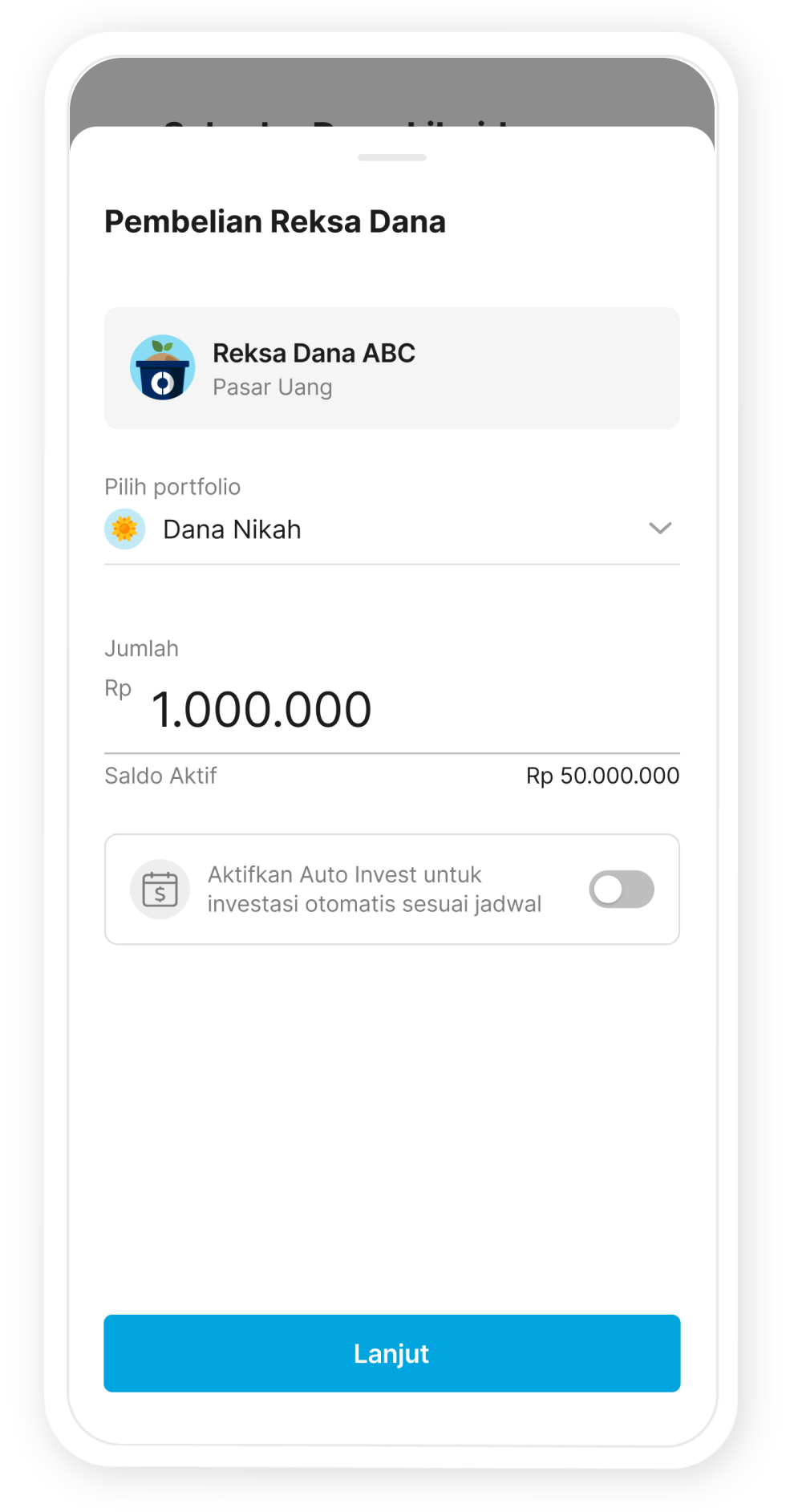Enable the Auto Invest switch
Viewport: 794px width, 1512px height.
622,890
